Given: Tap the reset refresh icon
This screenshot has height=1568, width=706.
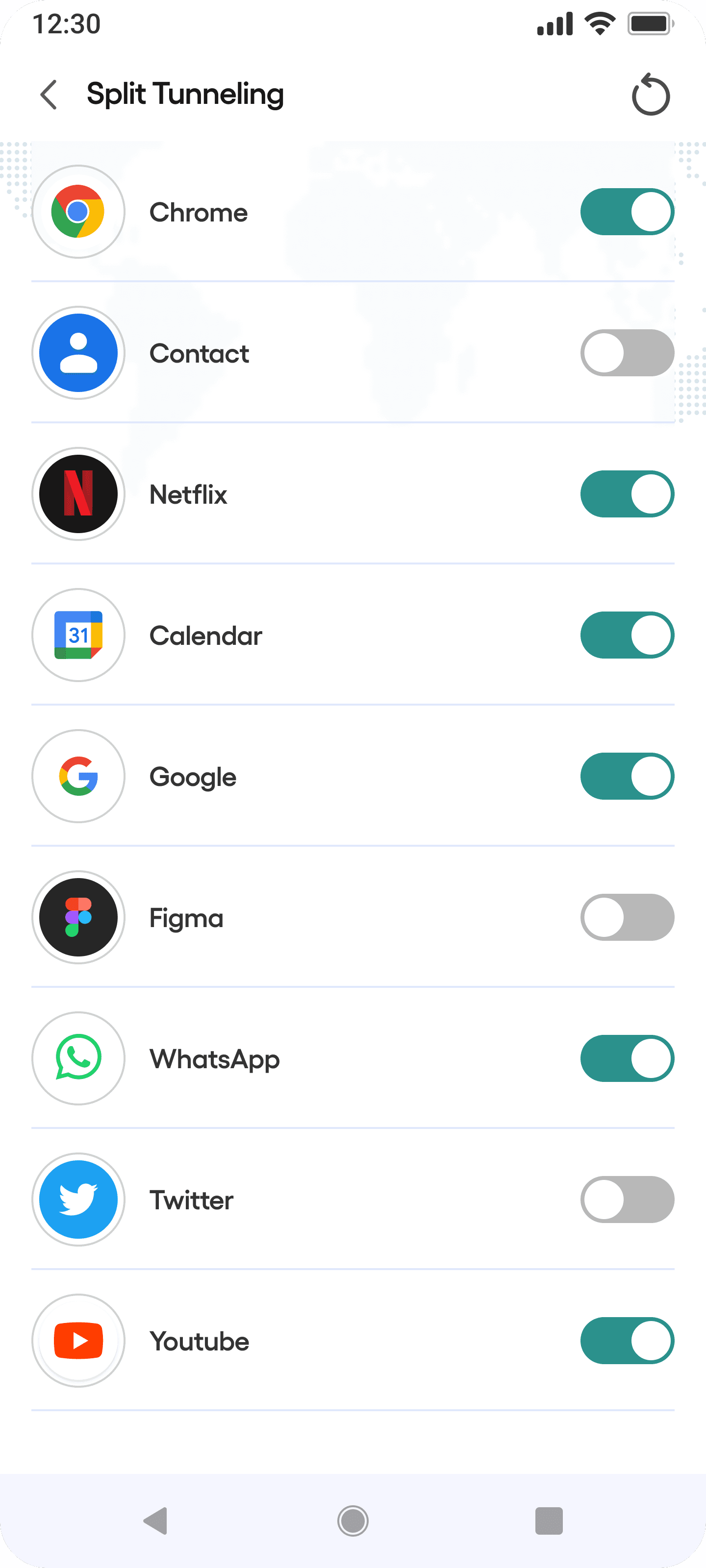Looking at the screenshot, I should 650,95.
